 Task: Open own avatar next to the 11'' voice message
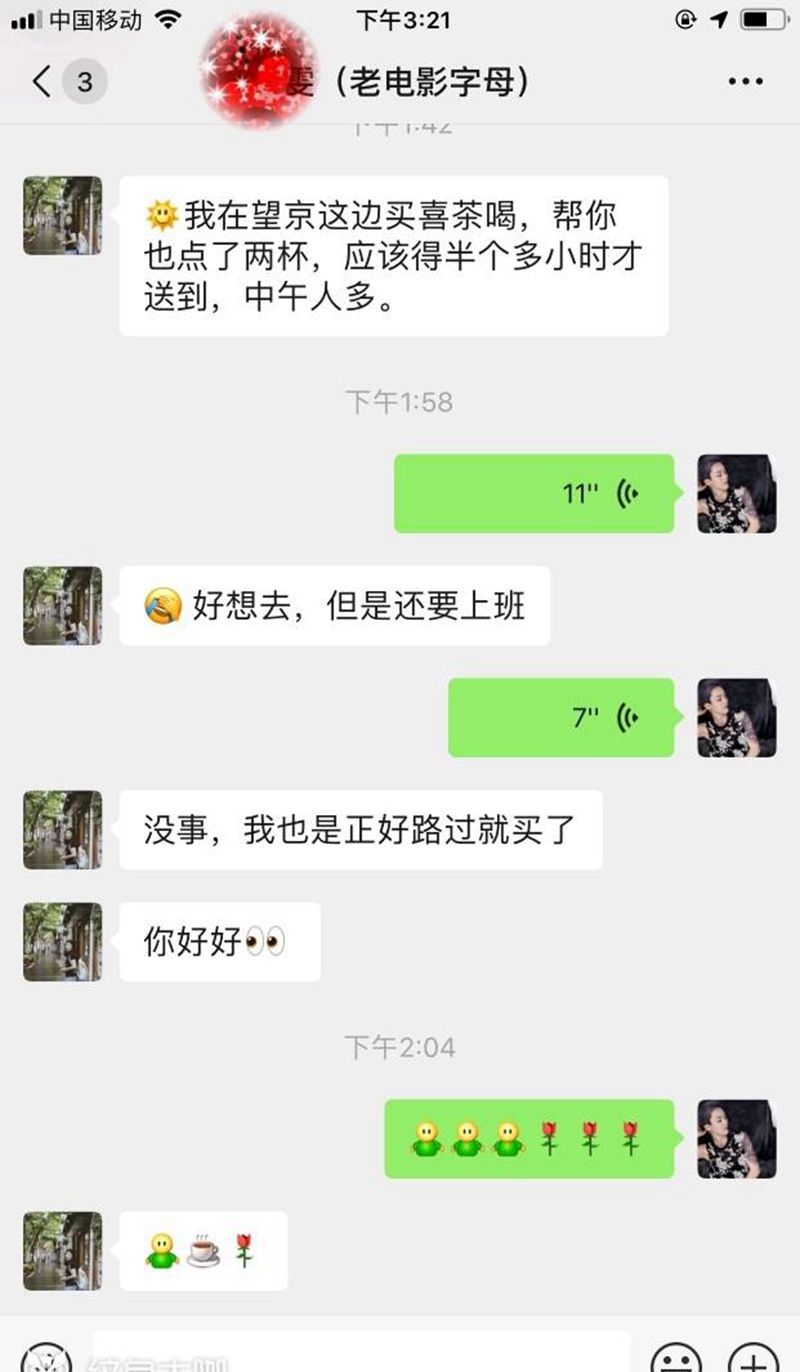click(x=736, y=493)
